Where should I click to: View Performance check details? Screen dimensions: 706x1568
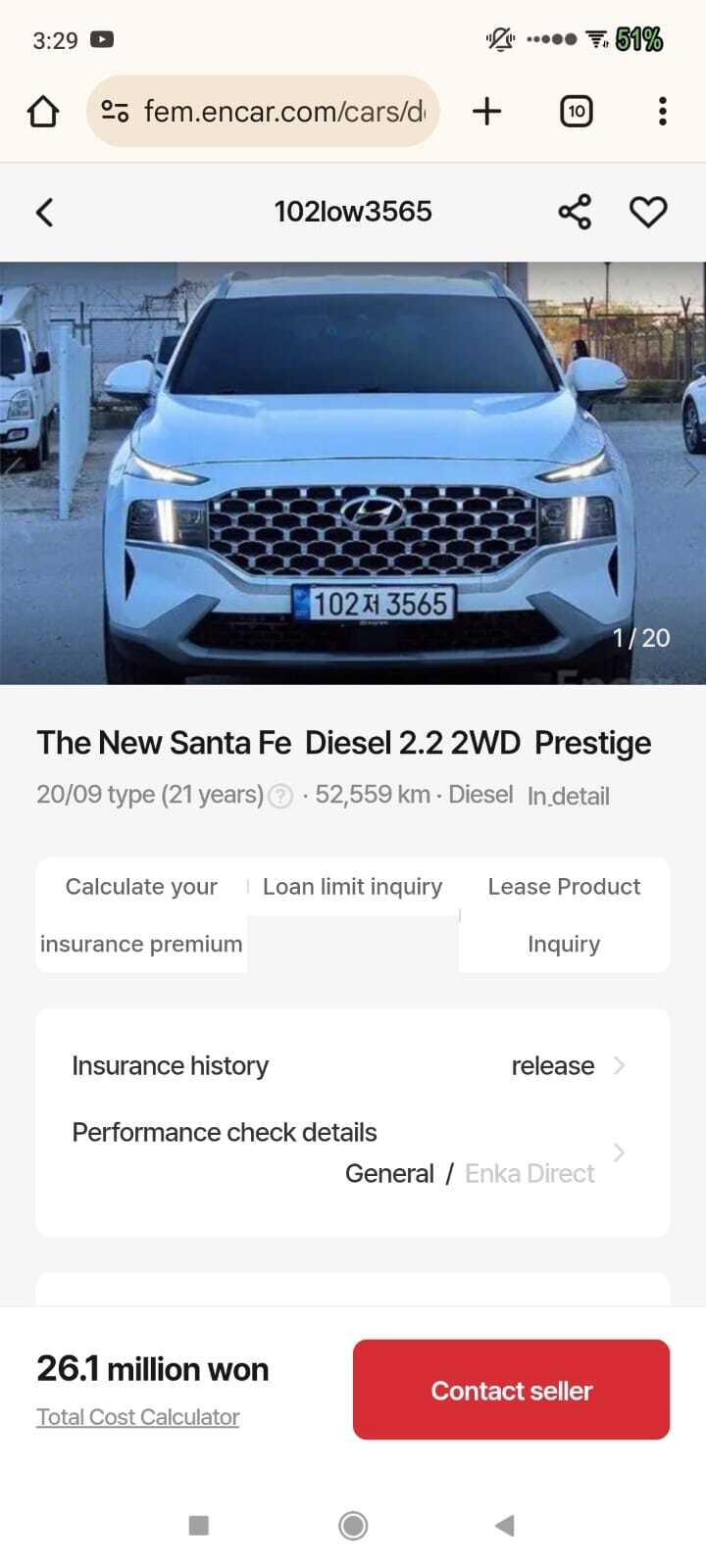click(x=353, y=1152)
